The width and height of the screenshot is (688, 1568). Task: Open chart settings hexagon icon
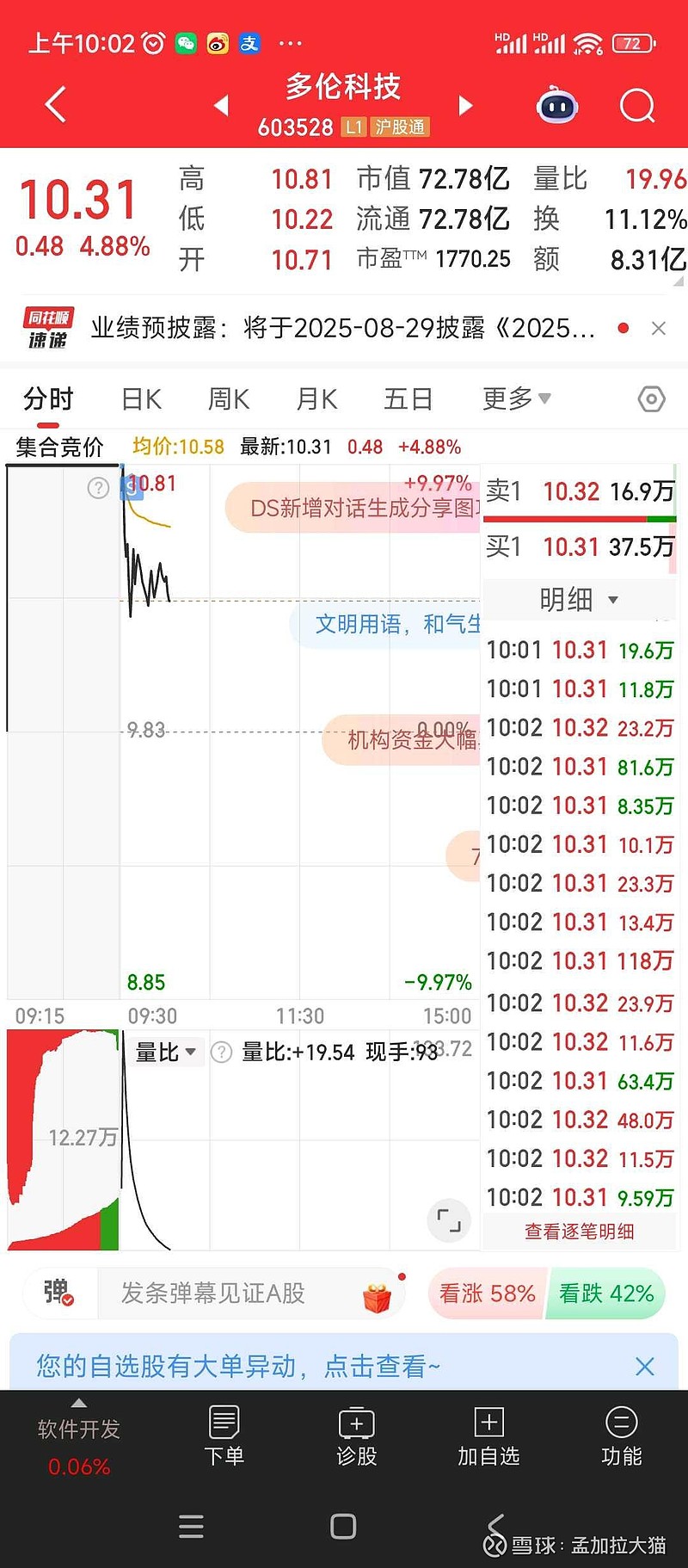pyautogui.click(x=652, y=399)
